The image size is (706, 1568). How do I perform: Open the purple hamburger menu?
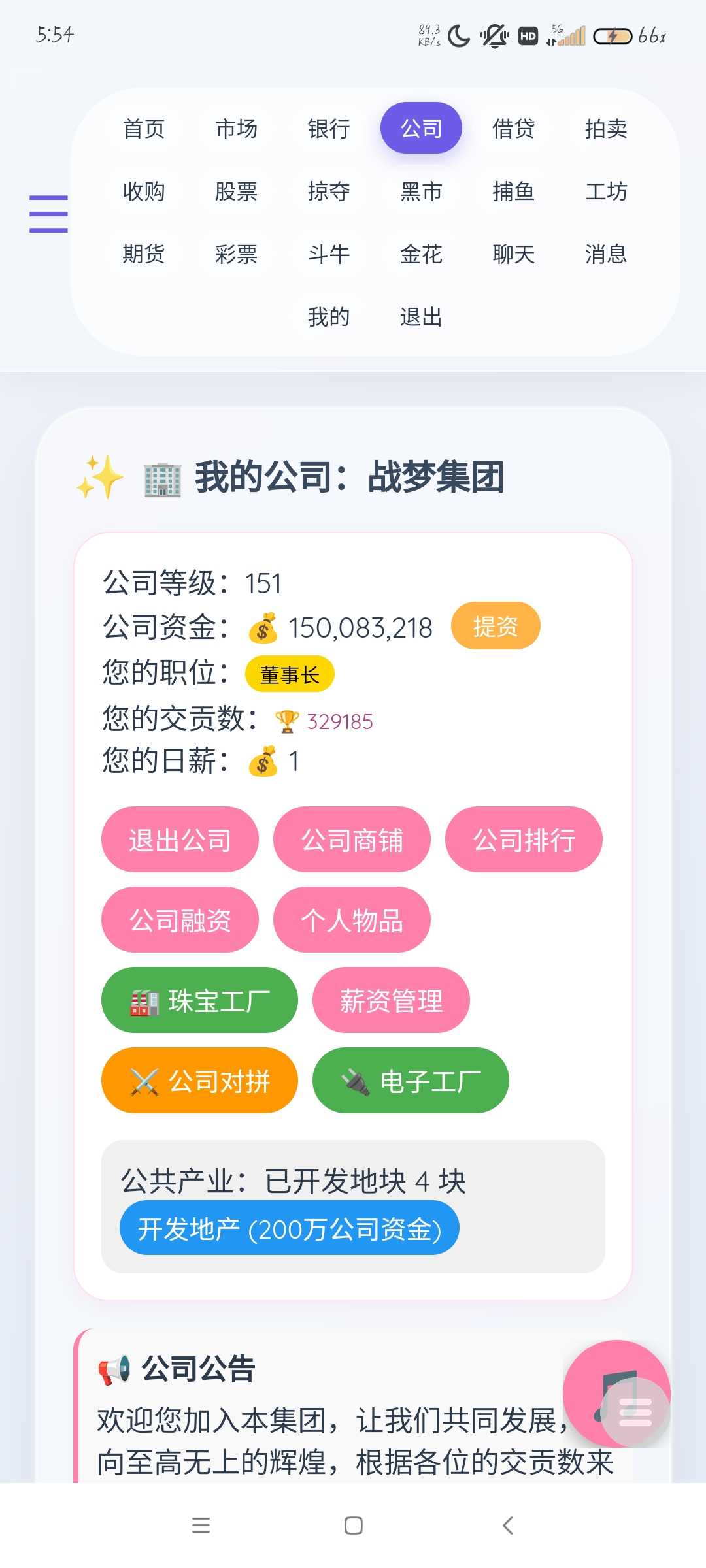(48, 214)
